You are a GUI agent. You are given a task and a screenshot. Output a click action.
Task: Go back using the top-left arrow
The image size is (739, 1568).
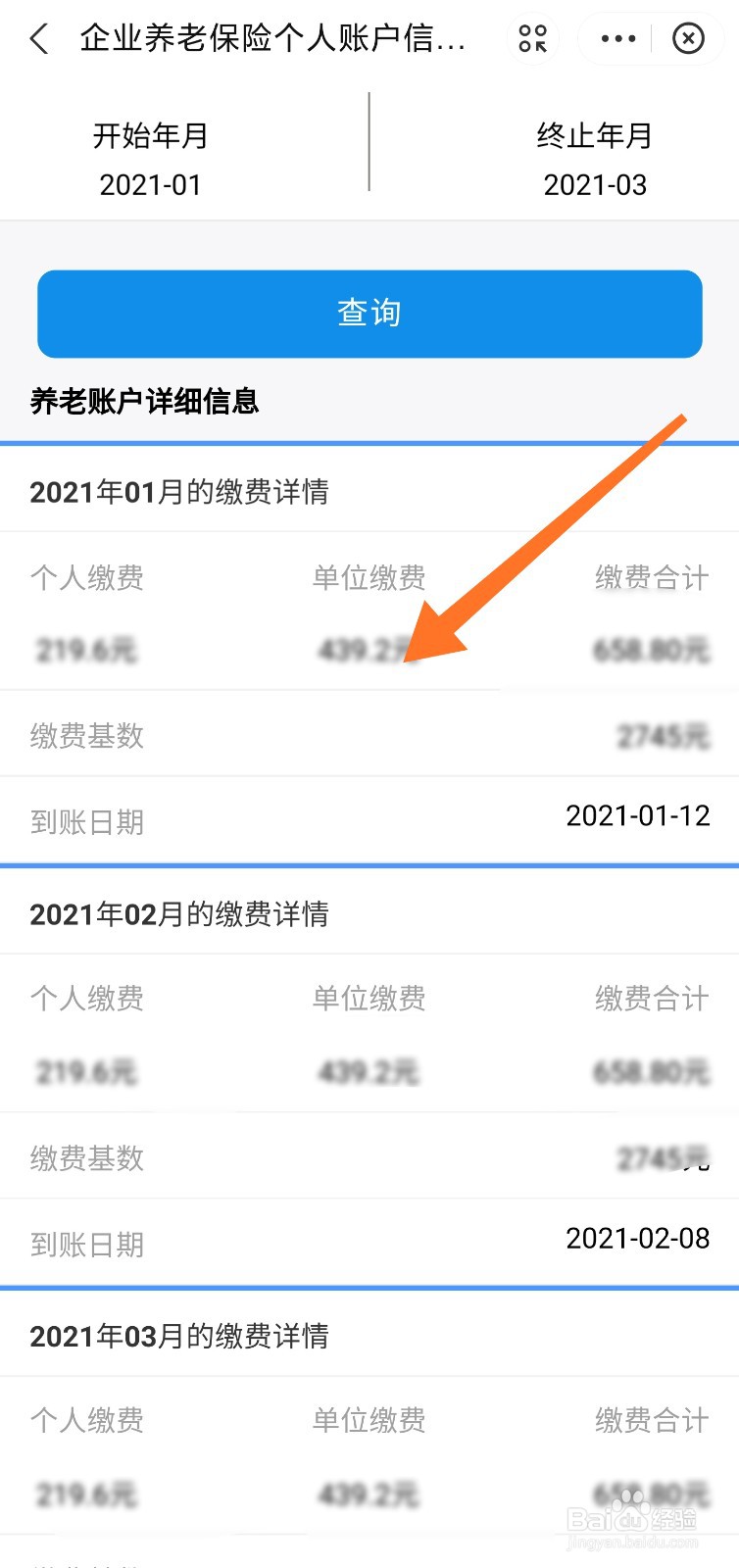coord(39,39)
